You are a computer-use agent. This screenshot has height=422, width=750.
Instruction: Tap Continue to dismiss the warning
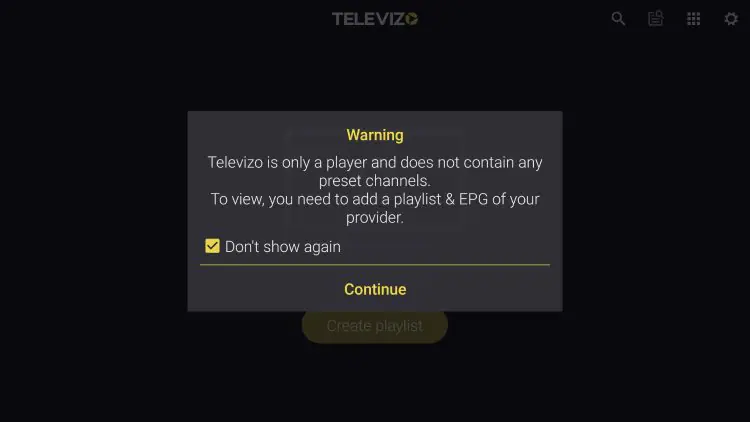[375, 289]
